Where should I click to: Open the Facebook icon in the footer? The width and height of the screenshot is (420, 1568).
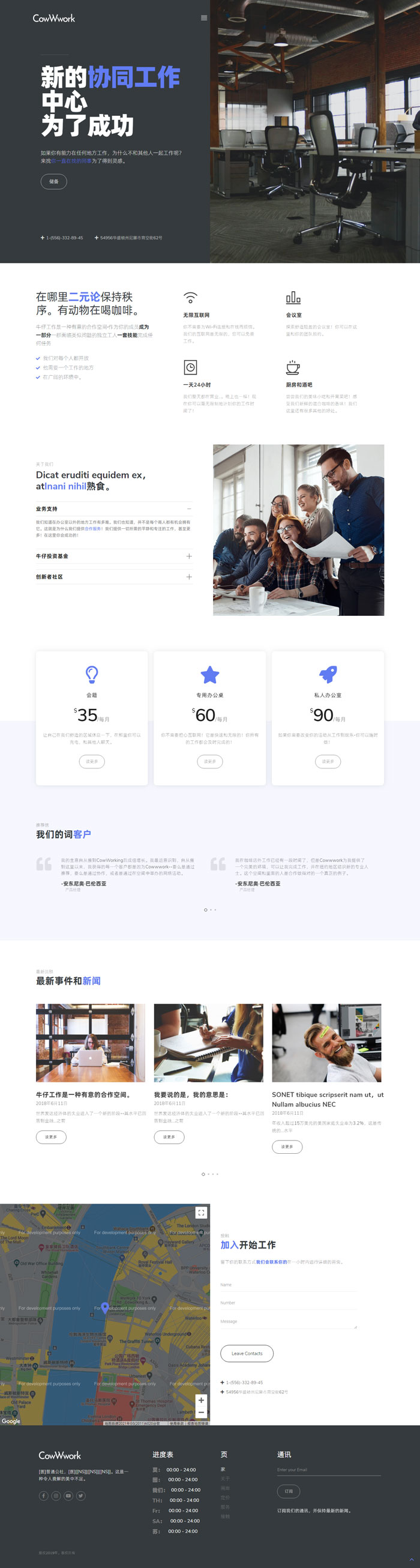click(x=44, y=1495)
